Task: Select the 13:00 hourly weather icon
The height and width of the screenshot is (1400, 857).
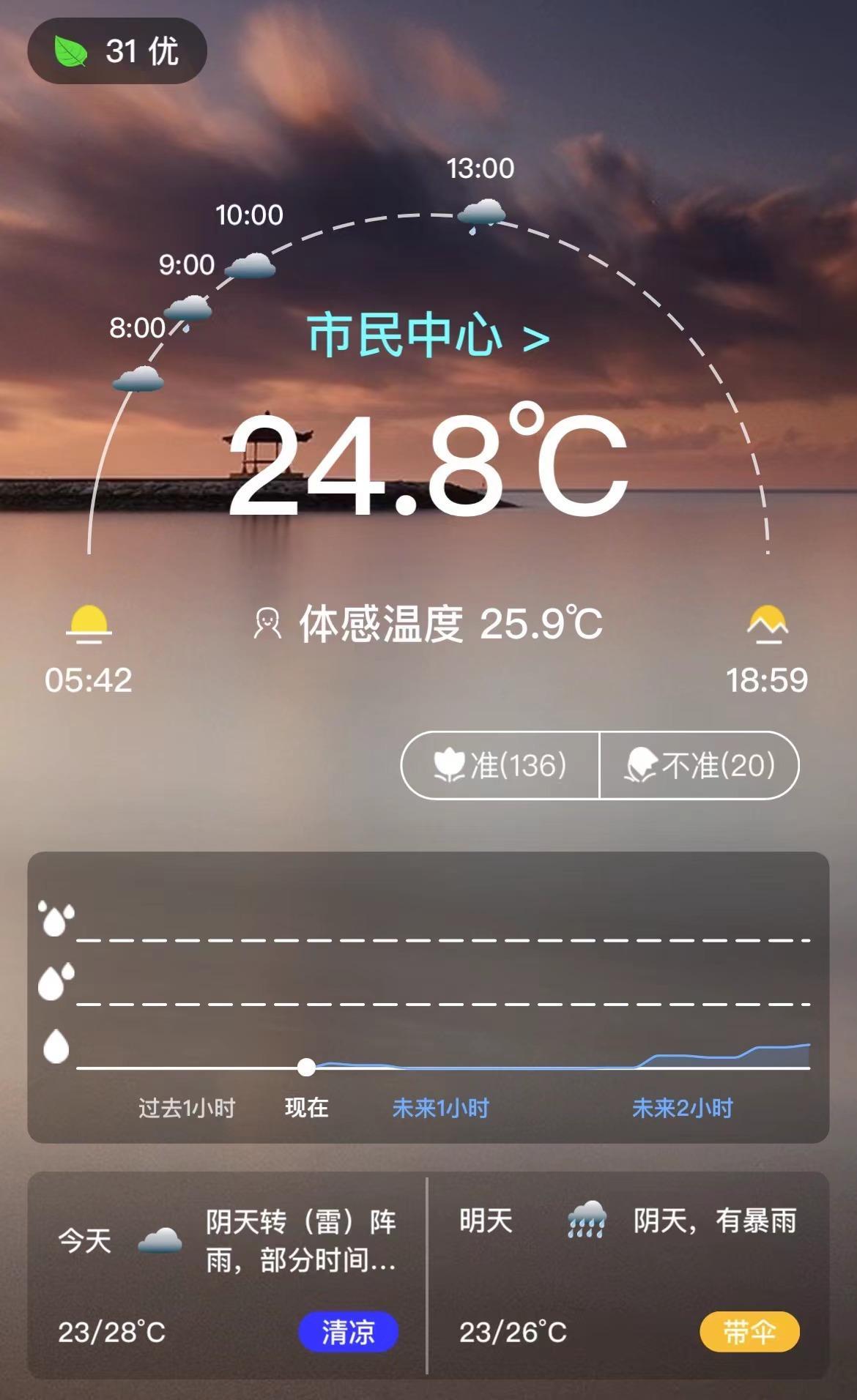Action: click(x=481, y=214)
